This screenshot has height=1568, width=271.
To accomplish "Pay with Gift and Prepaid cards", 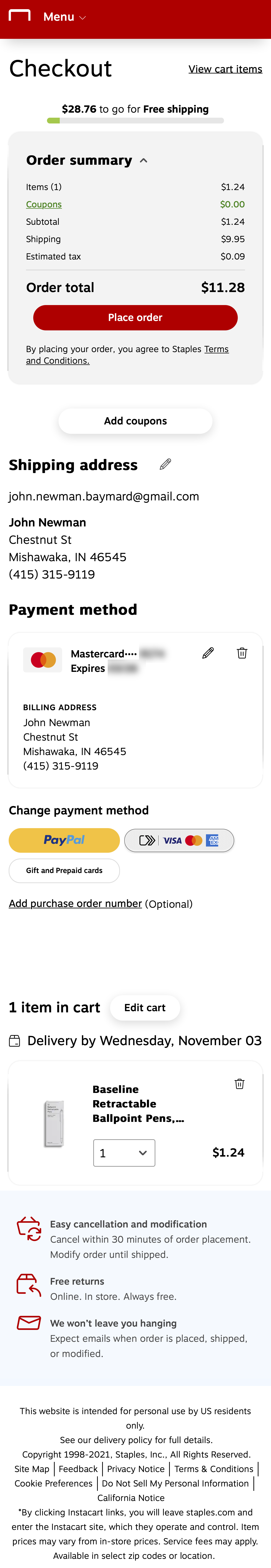I will coord(64,870).
